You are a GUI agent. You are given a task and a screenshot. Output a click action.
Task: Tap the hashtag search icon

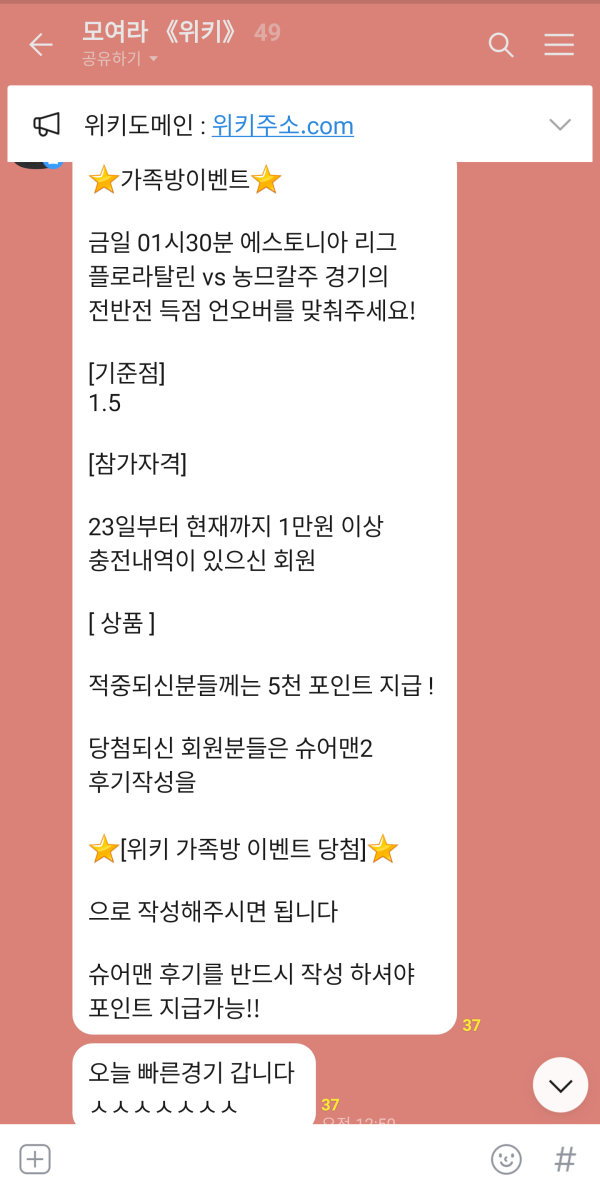(565, 1159)
